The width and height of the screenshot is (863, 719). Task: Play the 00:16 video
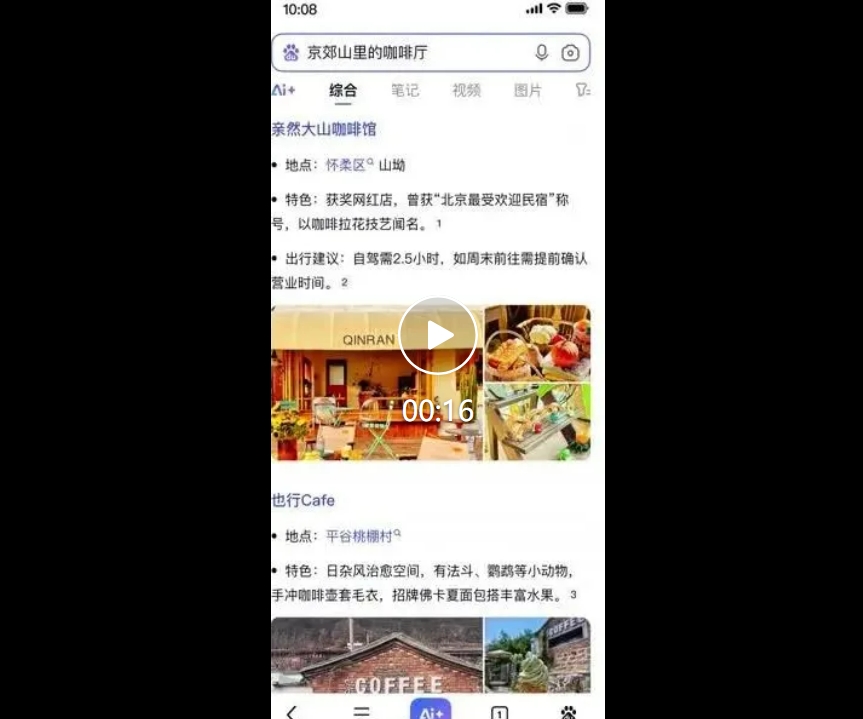(437, 336)
